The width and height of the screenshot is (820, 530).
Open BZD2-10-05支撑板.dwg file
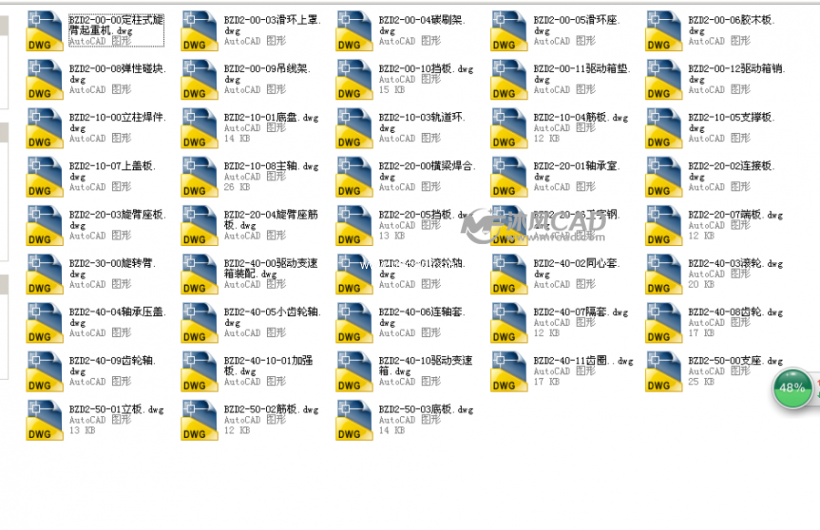664,128
